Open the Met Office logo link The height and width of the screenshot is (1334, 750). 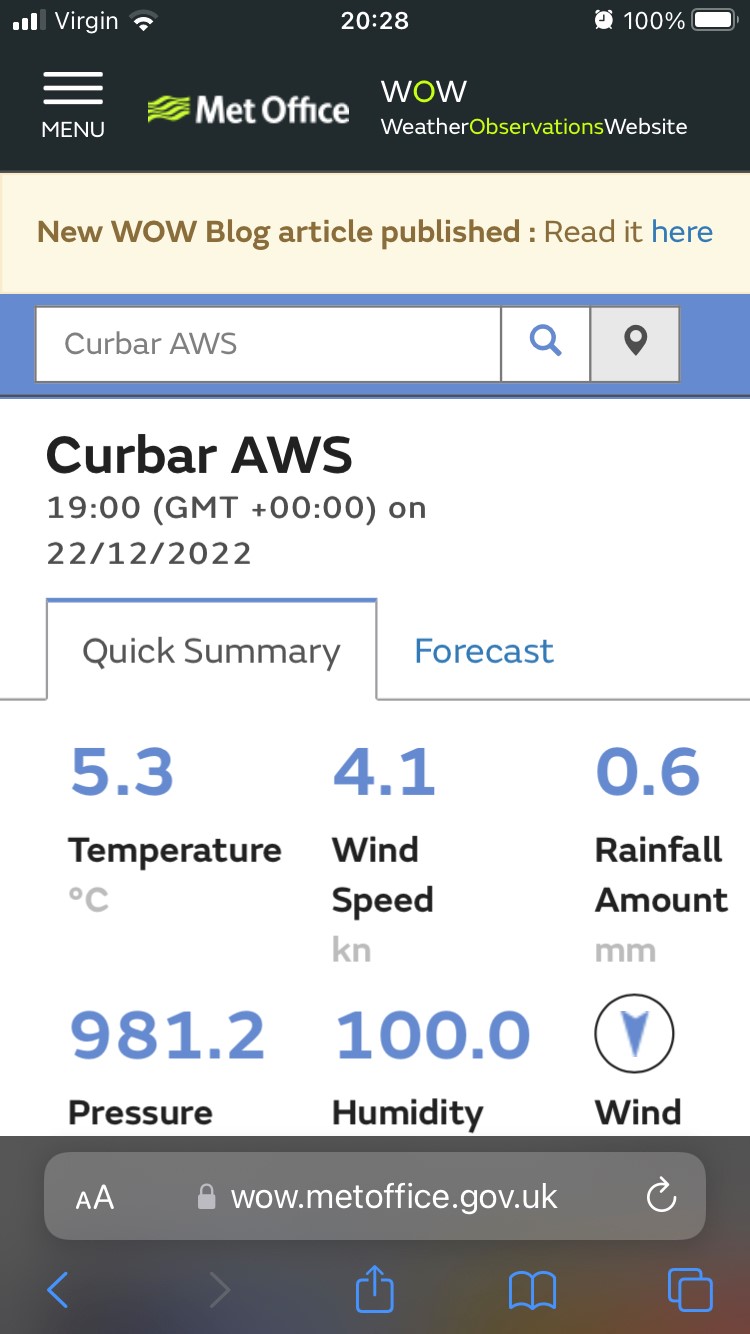(x=248, y=109)
